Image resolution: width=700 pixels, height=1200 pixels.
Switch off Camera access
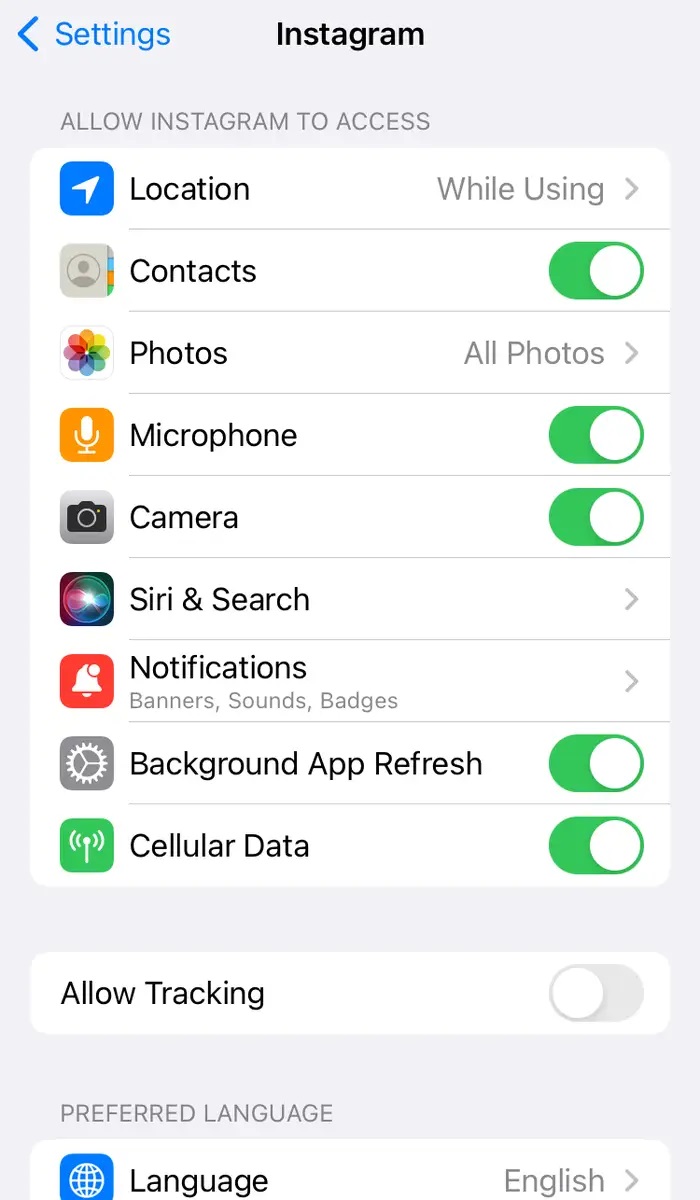coord(595,517)
